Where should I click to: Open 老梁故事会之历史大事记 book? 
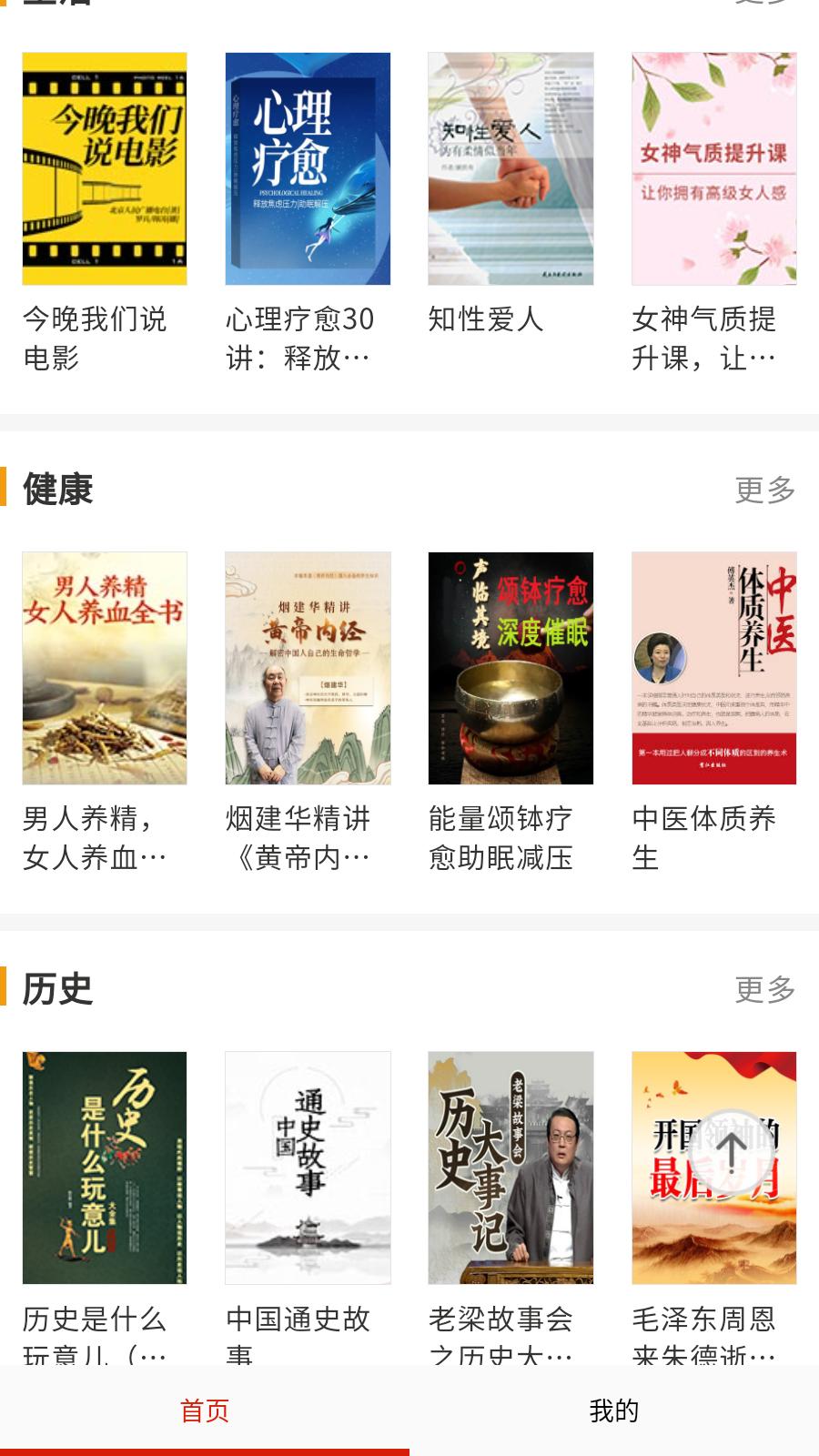pyautogui.click(x=511, y=1168)
